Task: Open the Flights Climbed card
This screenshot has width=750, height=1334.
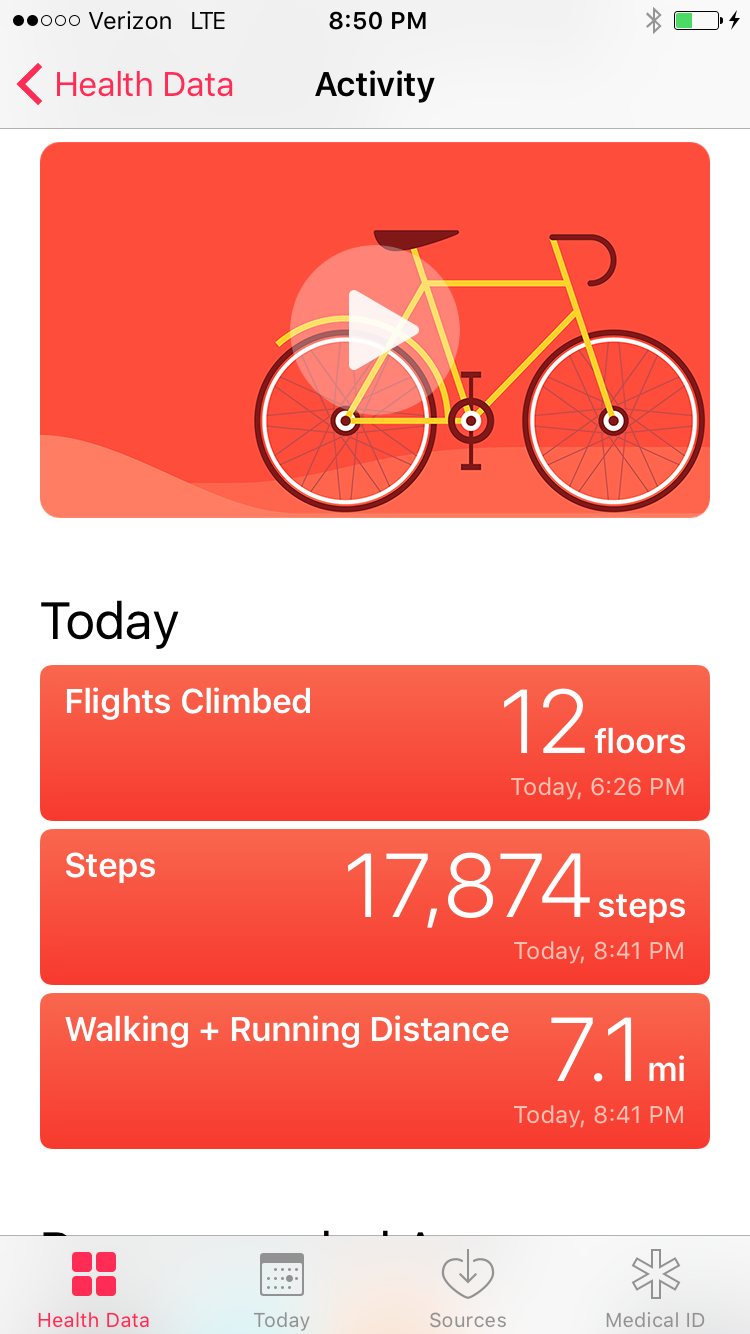Action: [x=375, y=742]
